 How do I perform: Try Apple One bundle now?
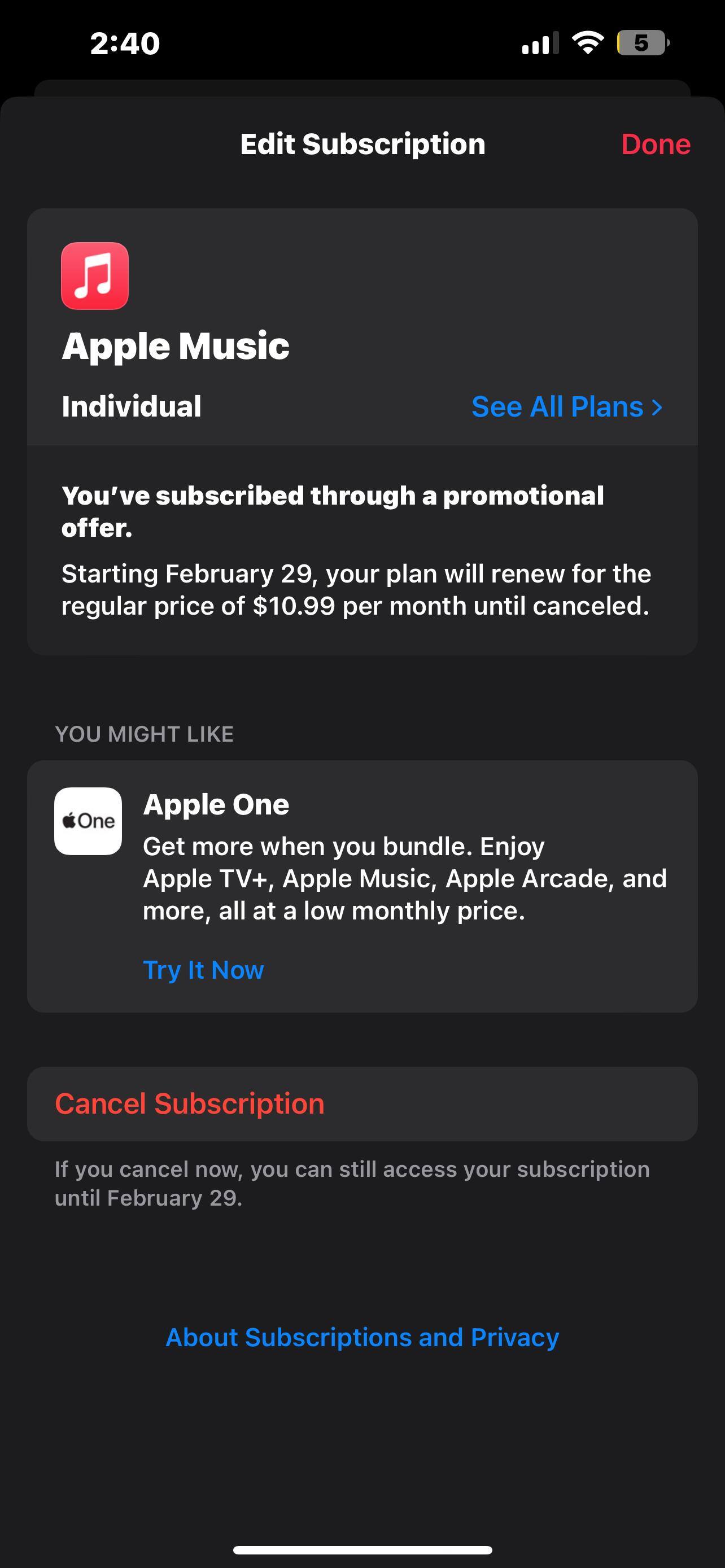(x=203, y=970)
